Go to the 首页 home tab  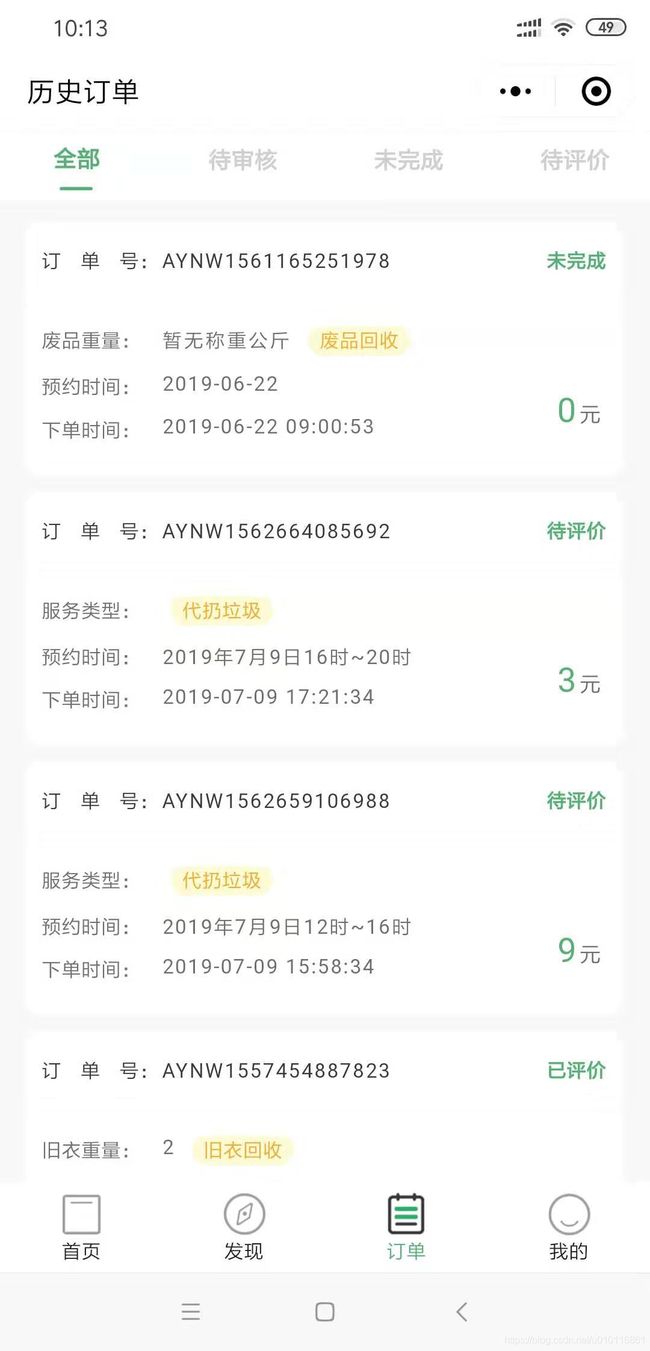pos(81,1227)
